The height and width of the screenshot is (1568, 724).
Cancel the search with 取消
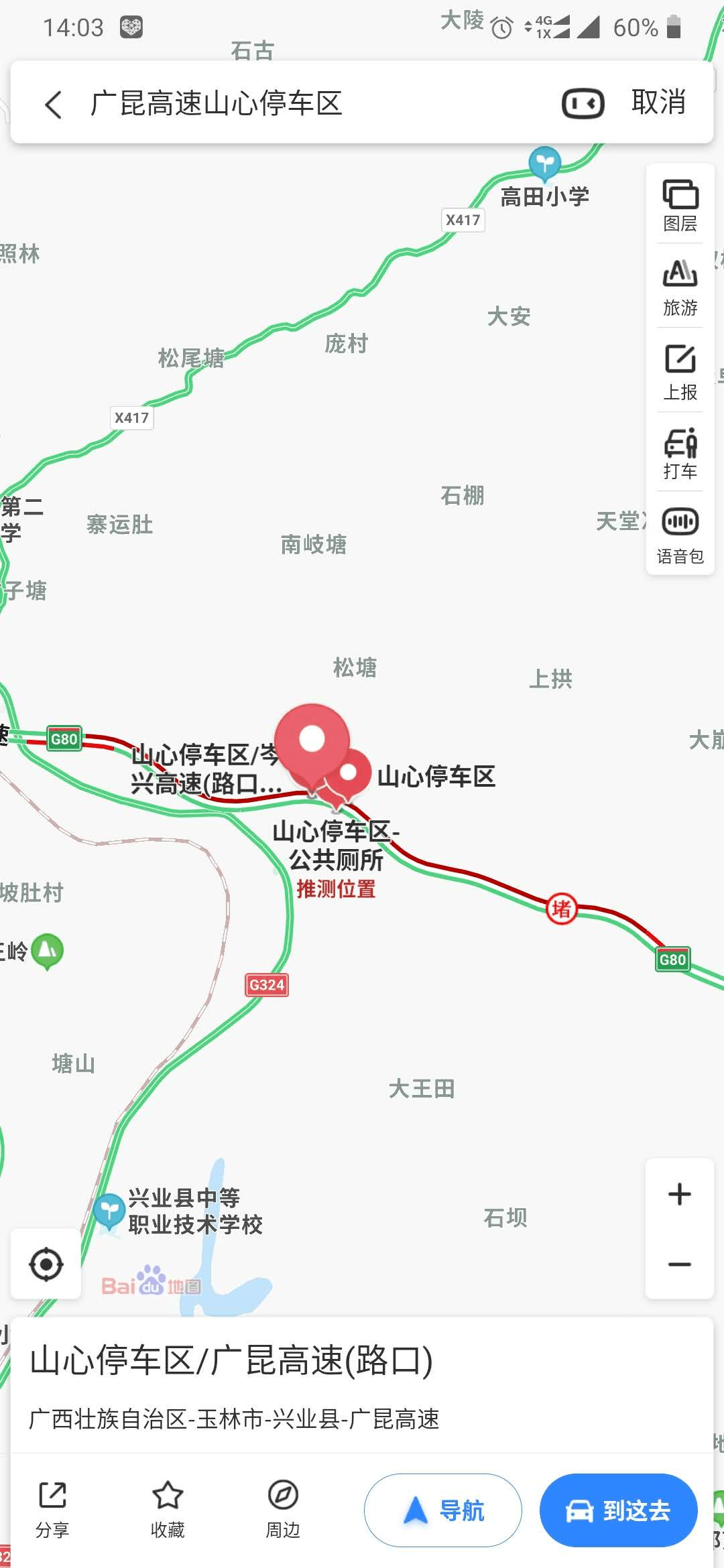[x=658, y=103]
